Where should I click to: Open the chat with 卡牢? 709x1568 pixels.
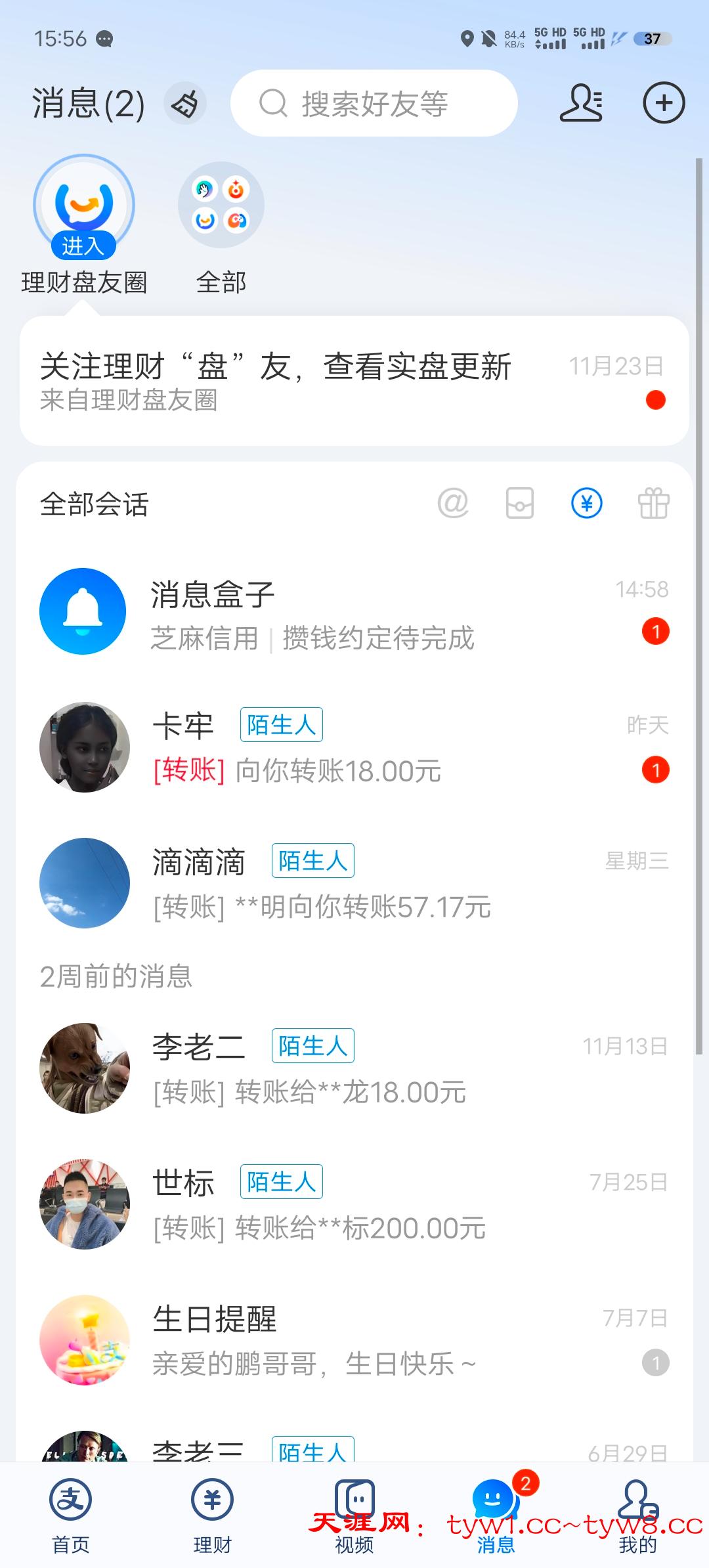click(x=354, y=748)
